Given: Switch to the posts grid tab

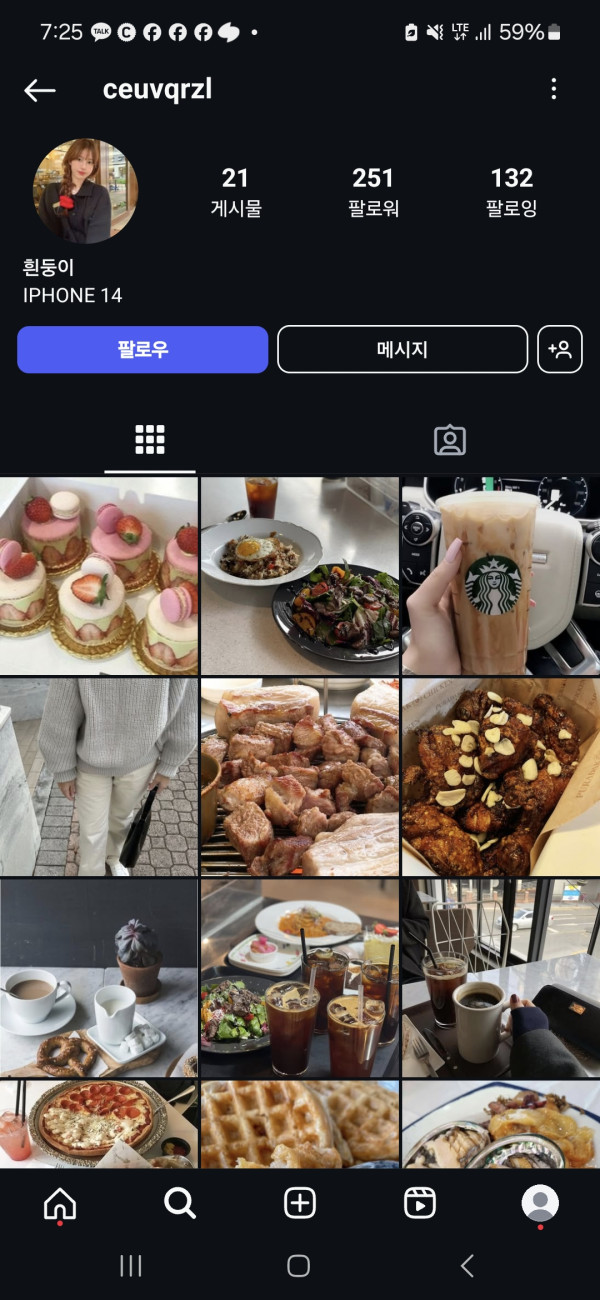Looking at the screenshot, I should click(x=150, y=440).
